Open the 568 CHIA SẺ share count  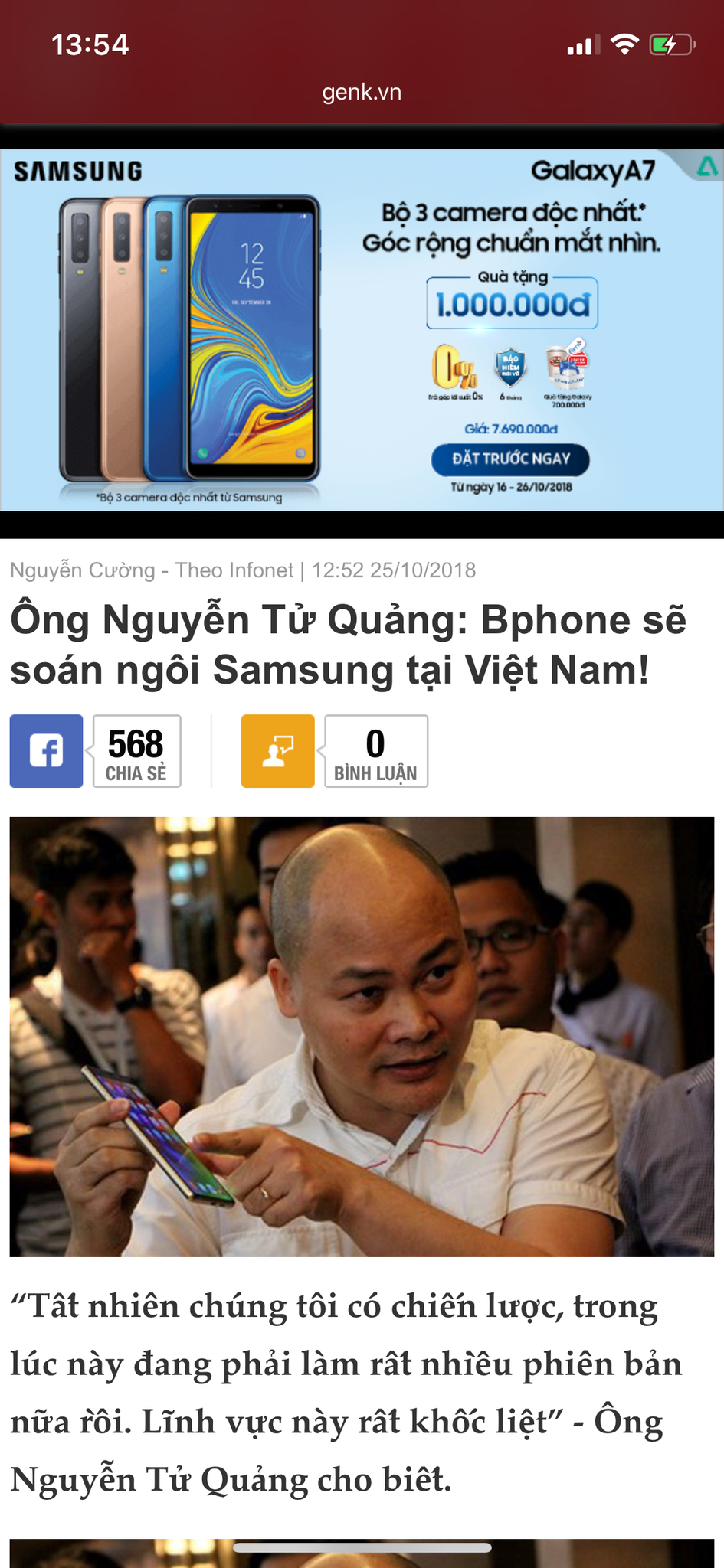[x=136, y=751]
